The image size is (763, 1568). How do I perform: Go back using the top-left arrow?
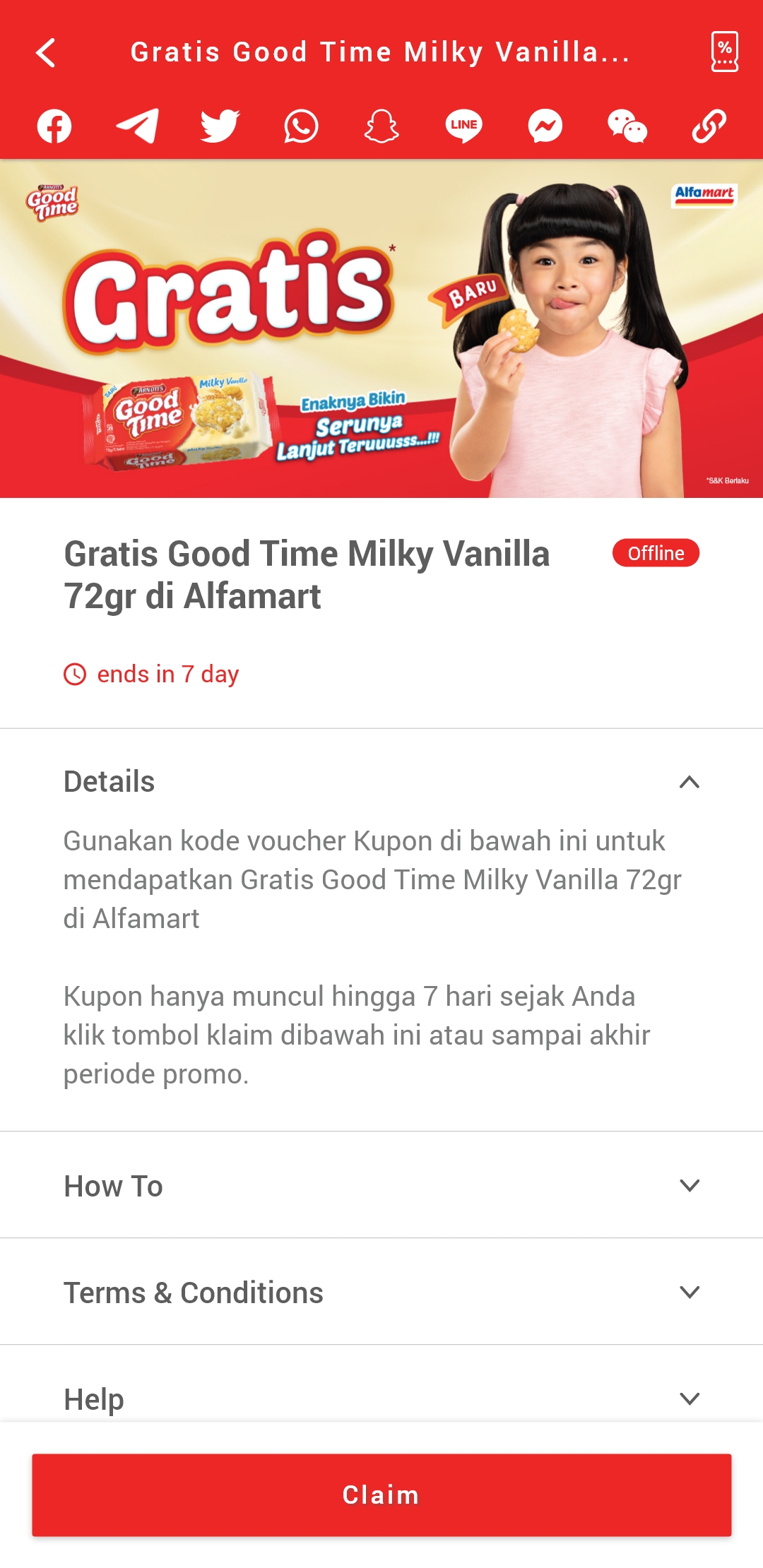[x=46, y=52]
